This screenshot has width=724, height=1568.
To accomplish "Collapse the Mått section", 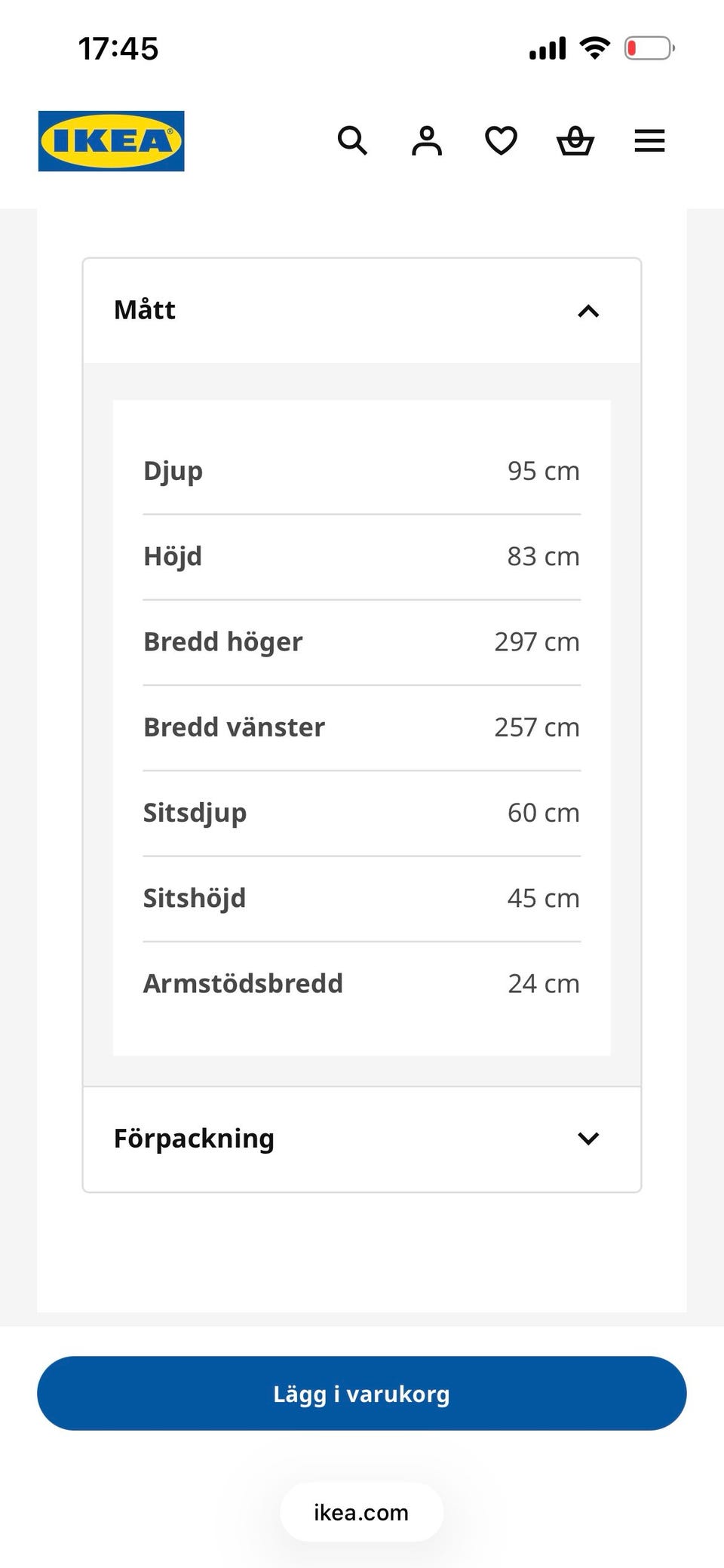I will 362,311.
